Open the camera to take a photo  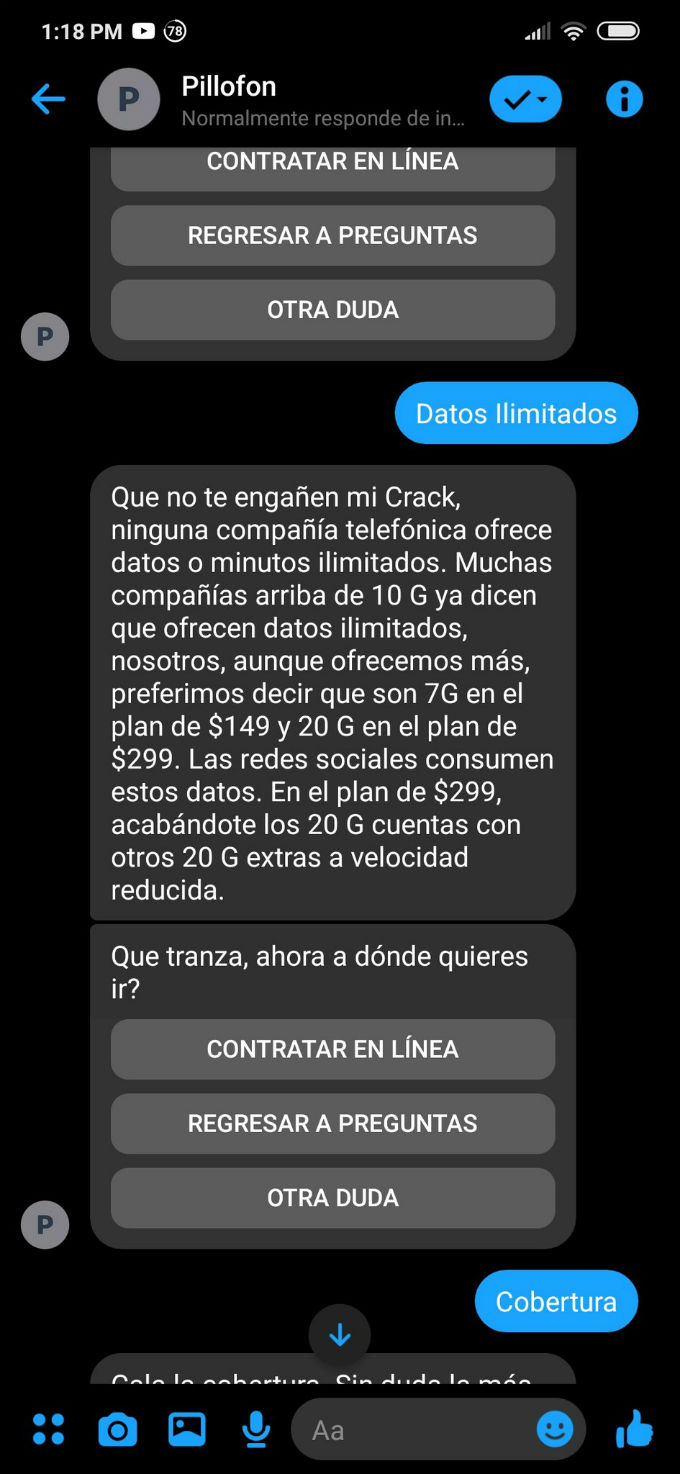pos(117,1430)
